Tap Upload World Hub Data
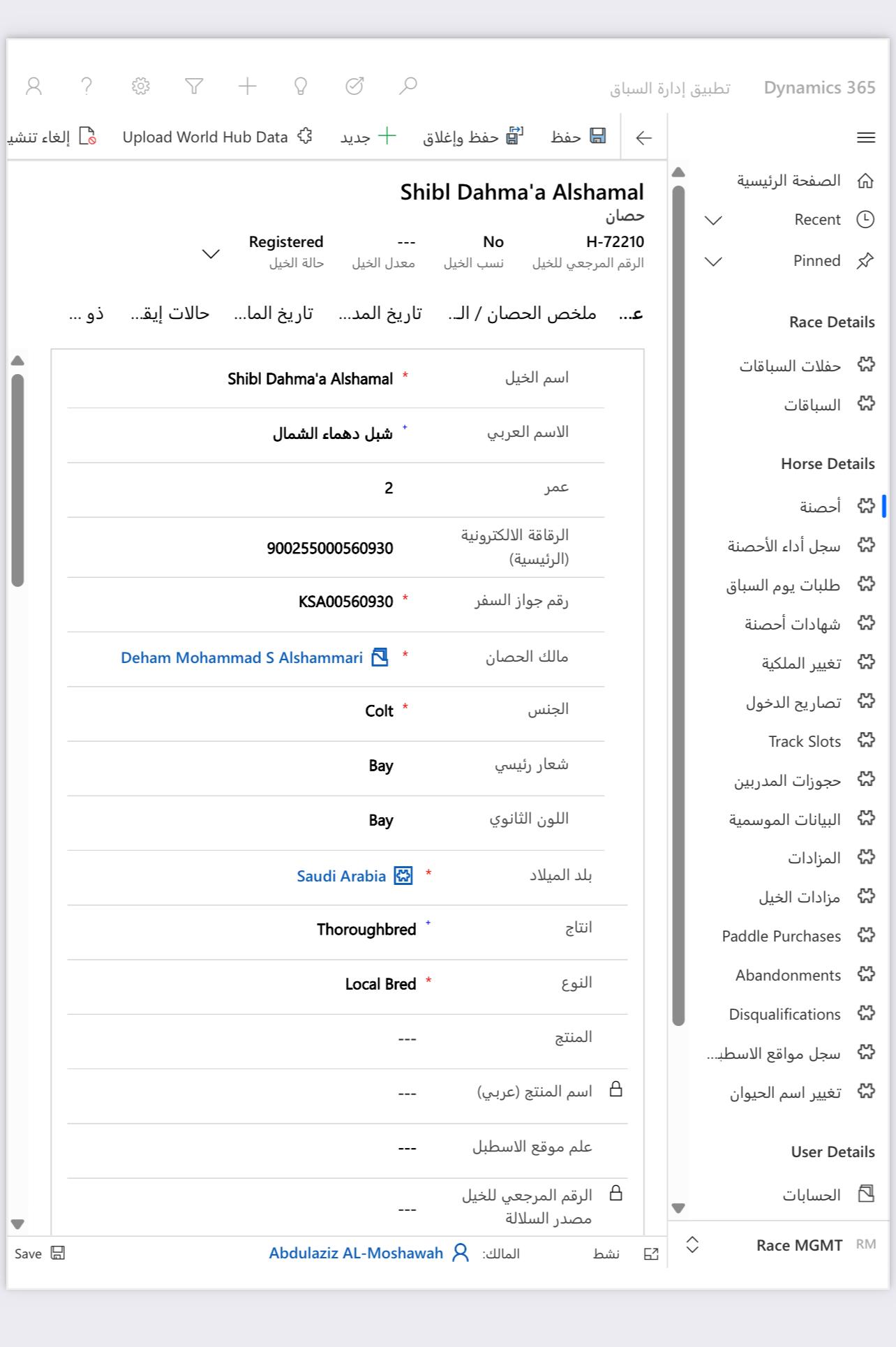 [x=216, y=137]
